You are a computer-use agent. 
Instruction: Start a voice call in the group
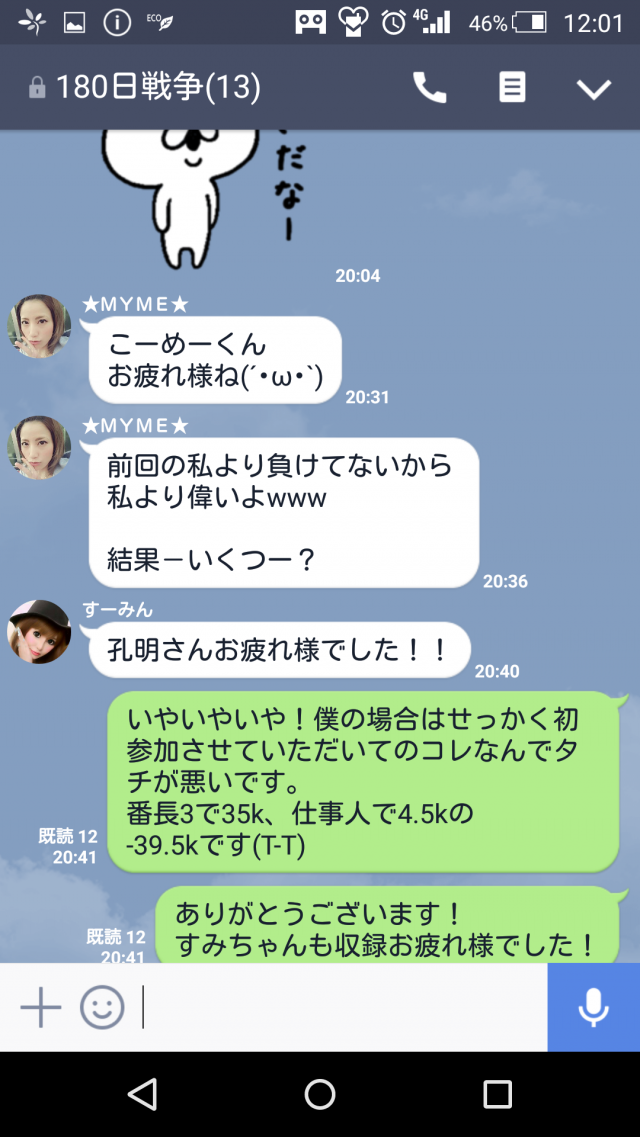click(x=430, y=88)
